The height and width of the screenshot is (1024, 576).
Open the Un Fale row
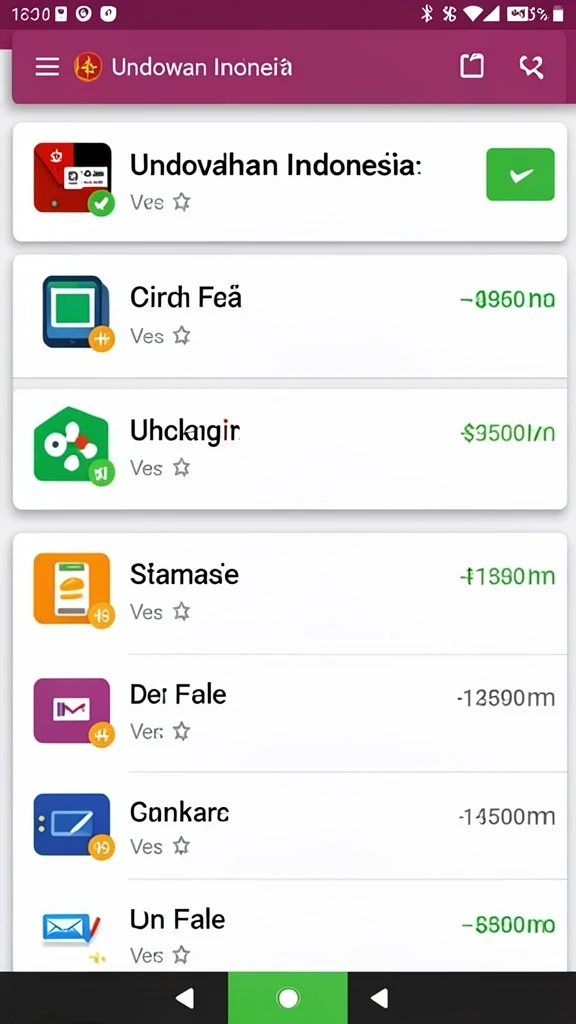[289, 925]
